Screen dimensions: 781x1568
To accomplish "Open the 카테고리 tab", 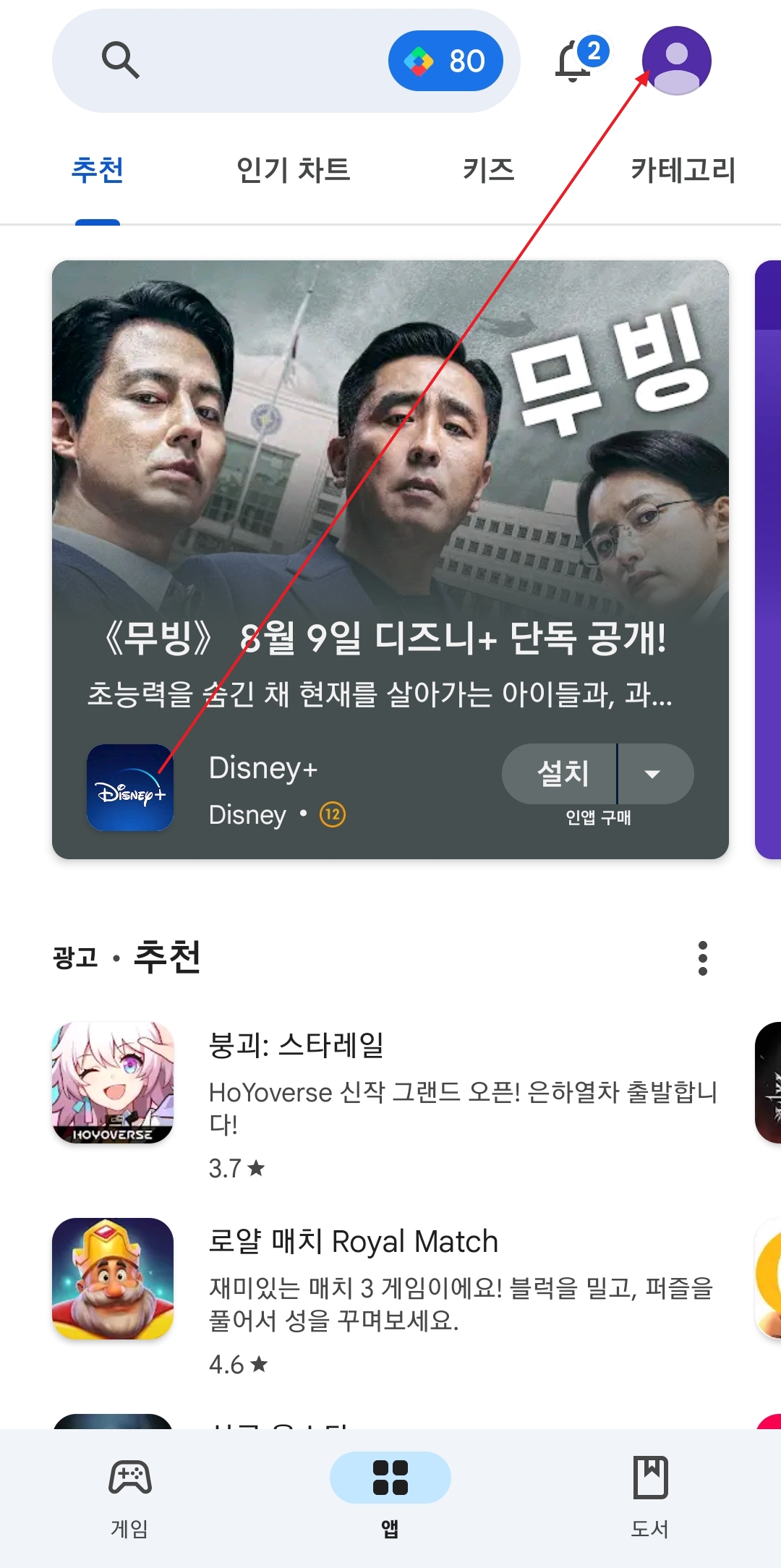I will [683, 170].
